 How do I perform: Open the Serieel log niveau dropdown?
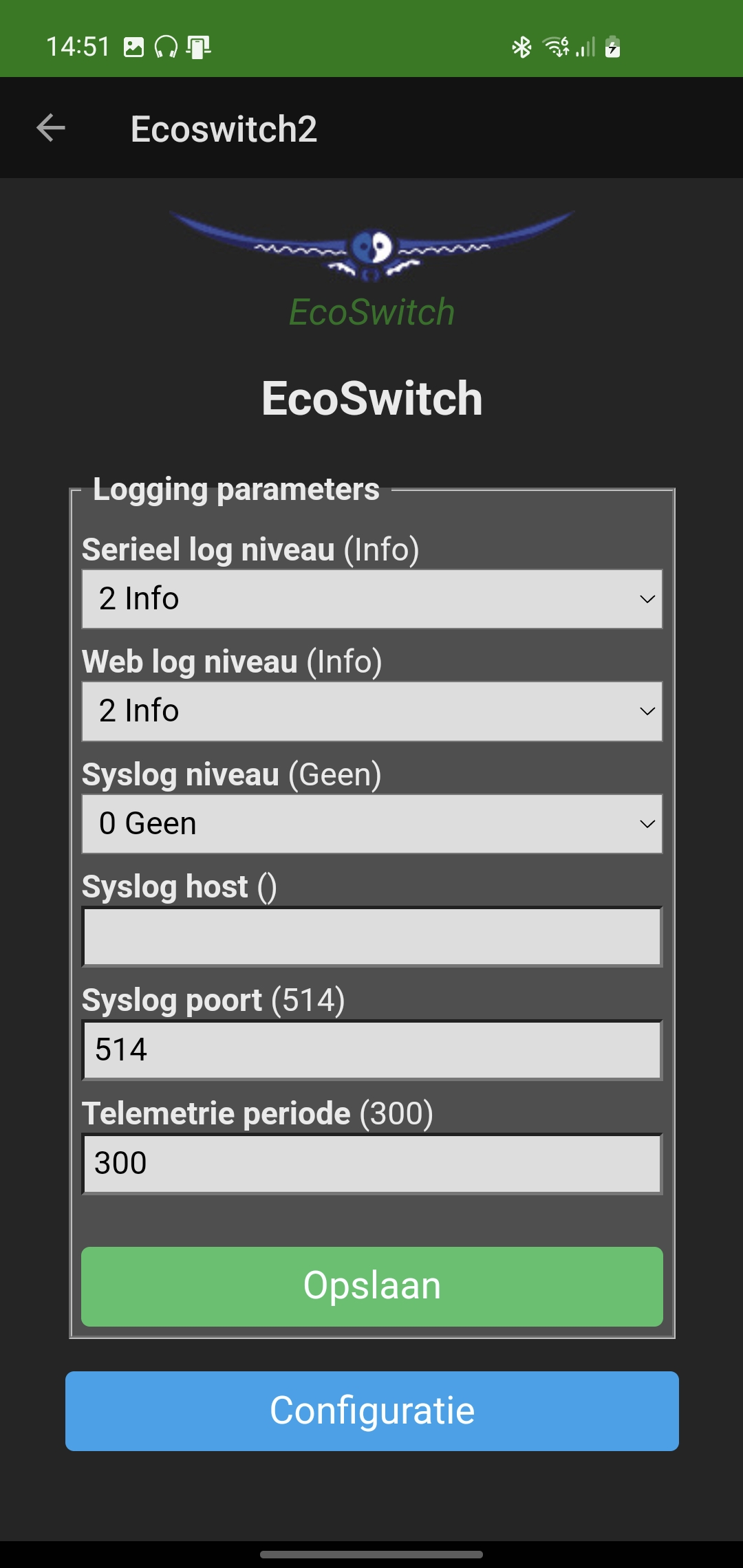(x=372, y=599)
